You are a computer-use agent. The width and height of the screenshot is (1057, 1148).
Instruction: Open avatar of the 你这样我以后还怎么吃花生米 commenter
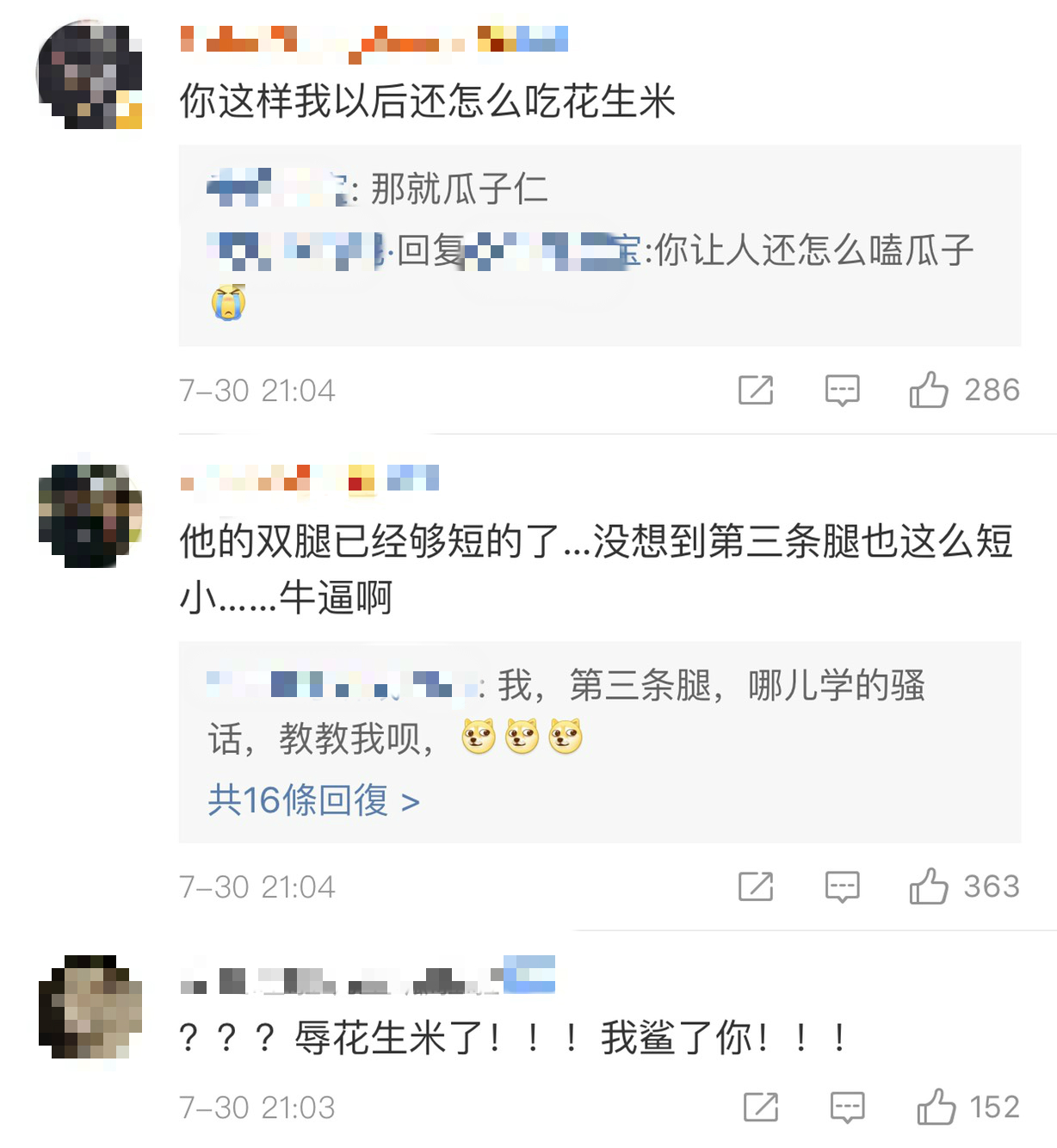[90, 76]
